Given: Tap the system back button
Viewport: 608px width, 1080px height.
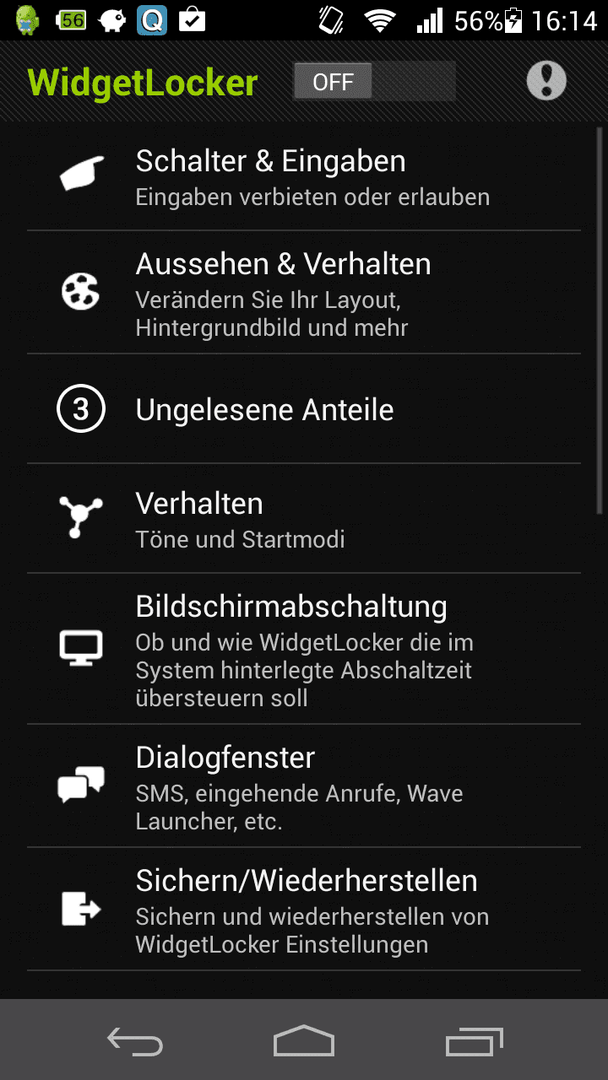Looking at the screenshot, I should (135, 1041).
